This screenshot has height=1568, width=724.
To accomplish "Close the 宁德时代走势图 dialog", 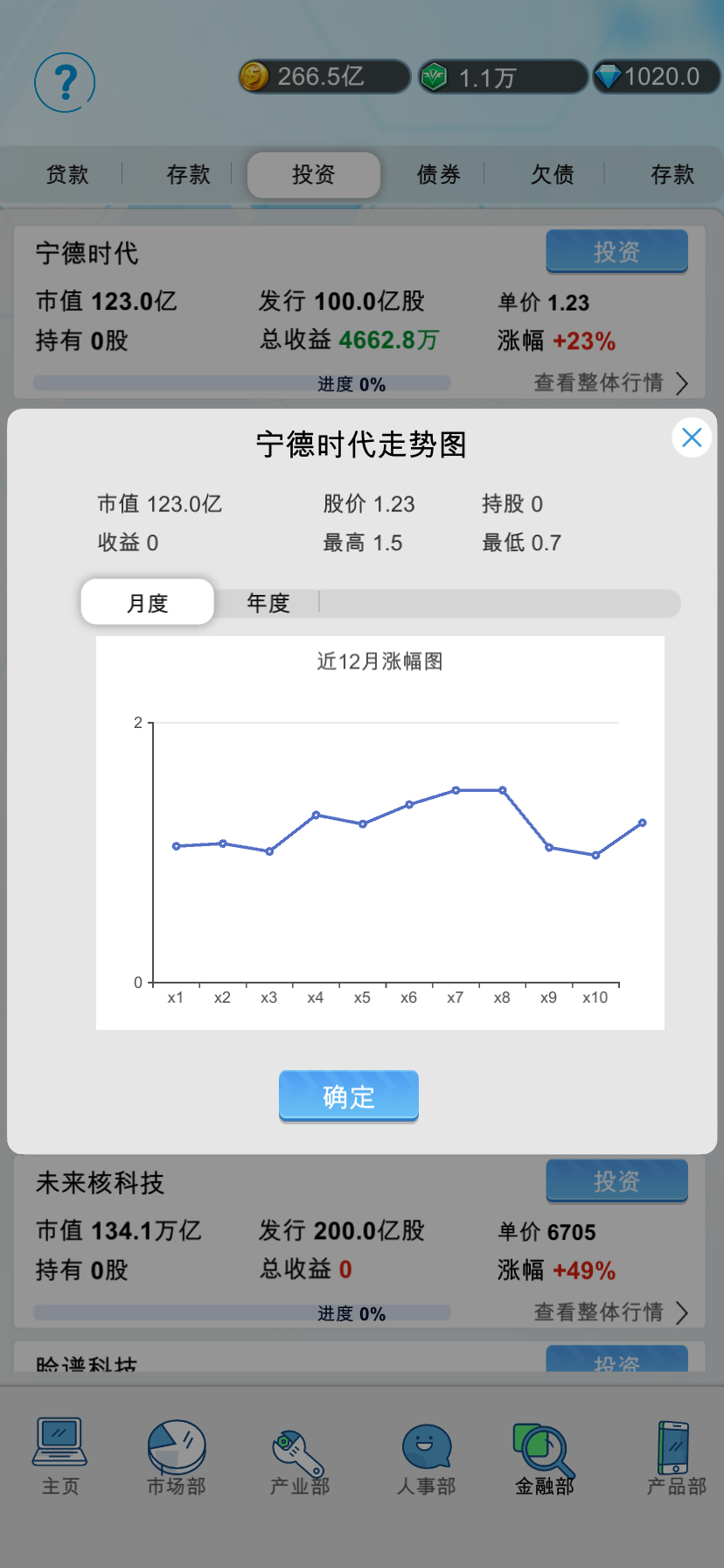I will tap(692, 437).
